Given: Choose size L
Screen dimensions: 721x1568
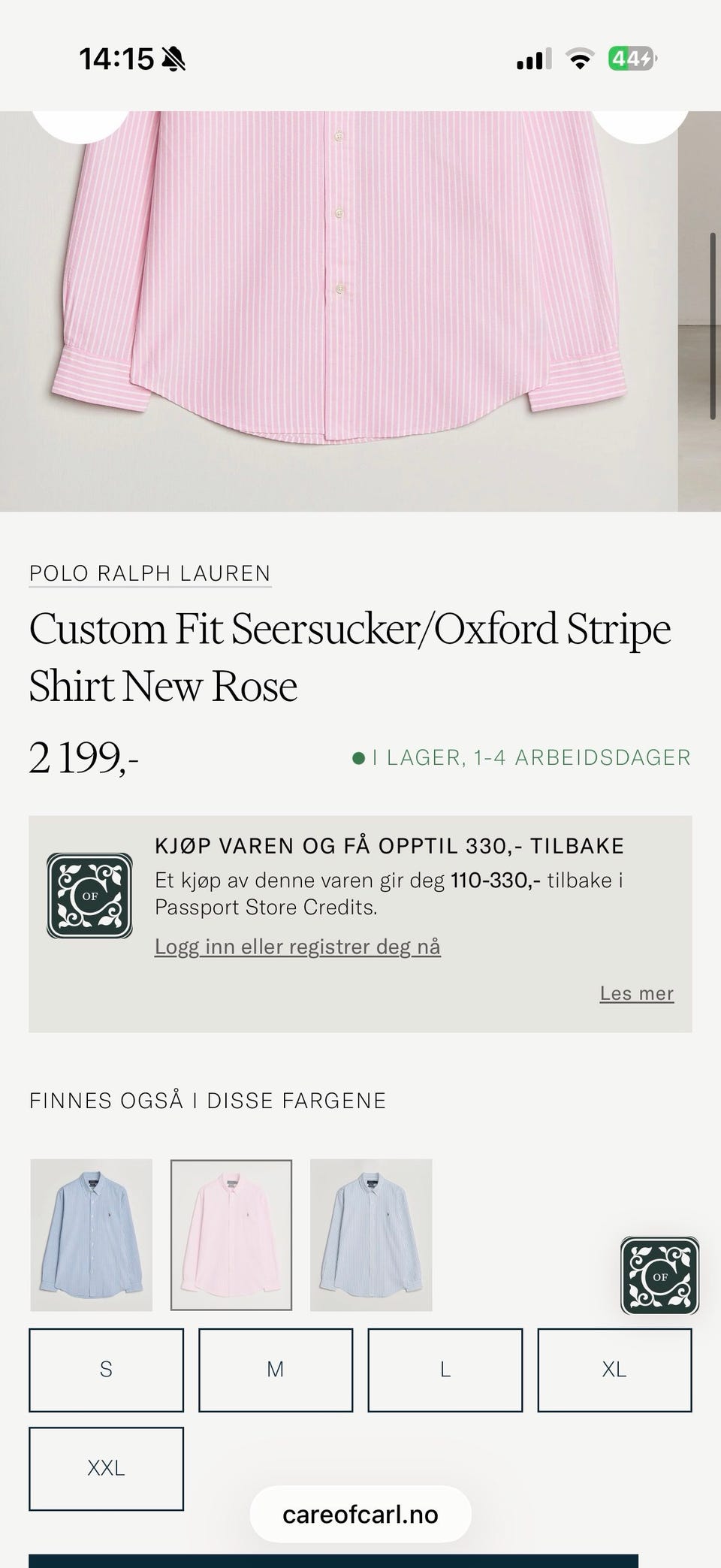Looking at the screenshot, I should coord(445,1370).
